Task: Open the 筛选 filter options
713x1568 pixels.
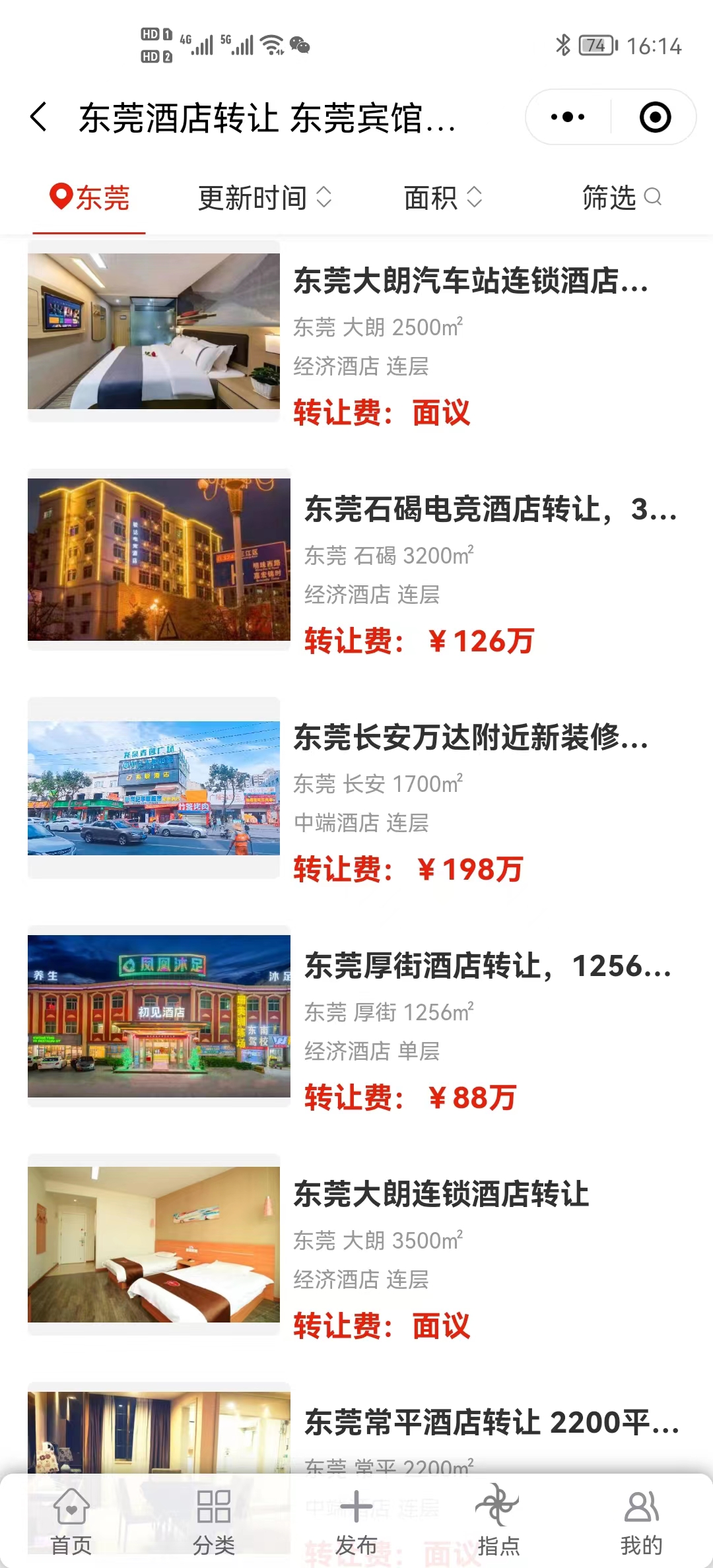Action: (x=621, y=198)
